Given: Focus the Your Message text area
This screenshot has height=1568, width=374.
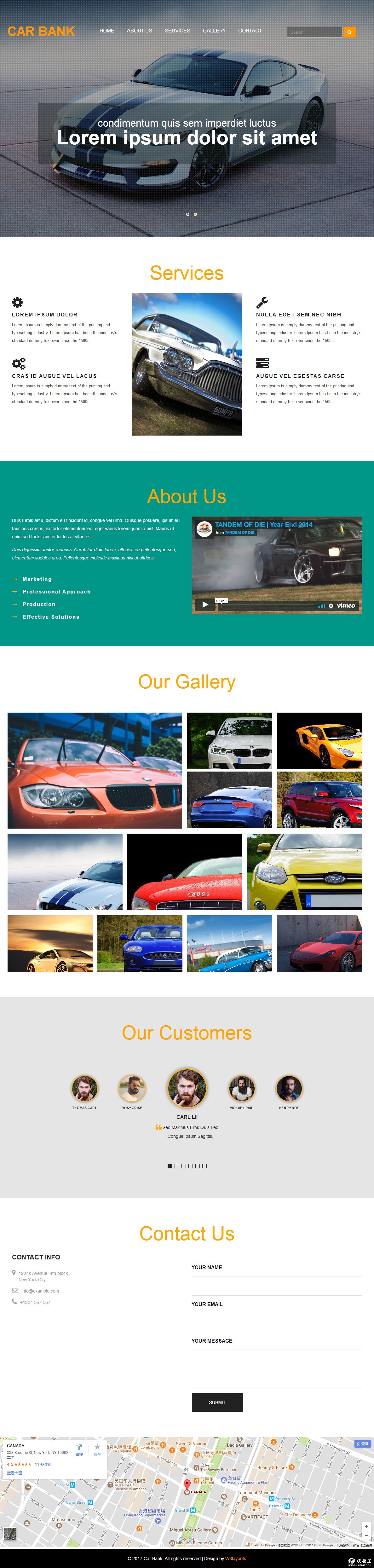Looking at the screenshot, I should [x=276, y=1368].
